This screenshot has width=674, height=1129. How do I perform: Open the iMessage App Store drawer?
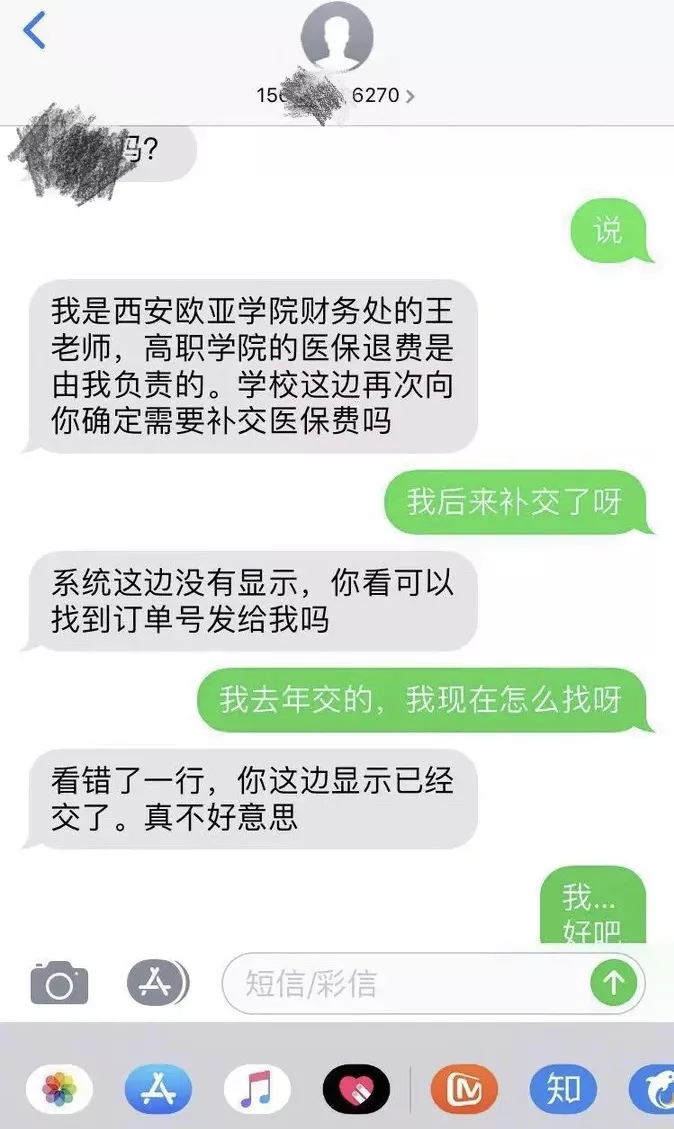pyautogui.click(x=157, y=983)
